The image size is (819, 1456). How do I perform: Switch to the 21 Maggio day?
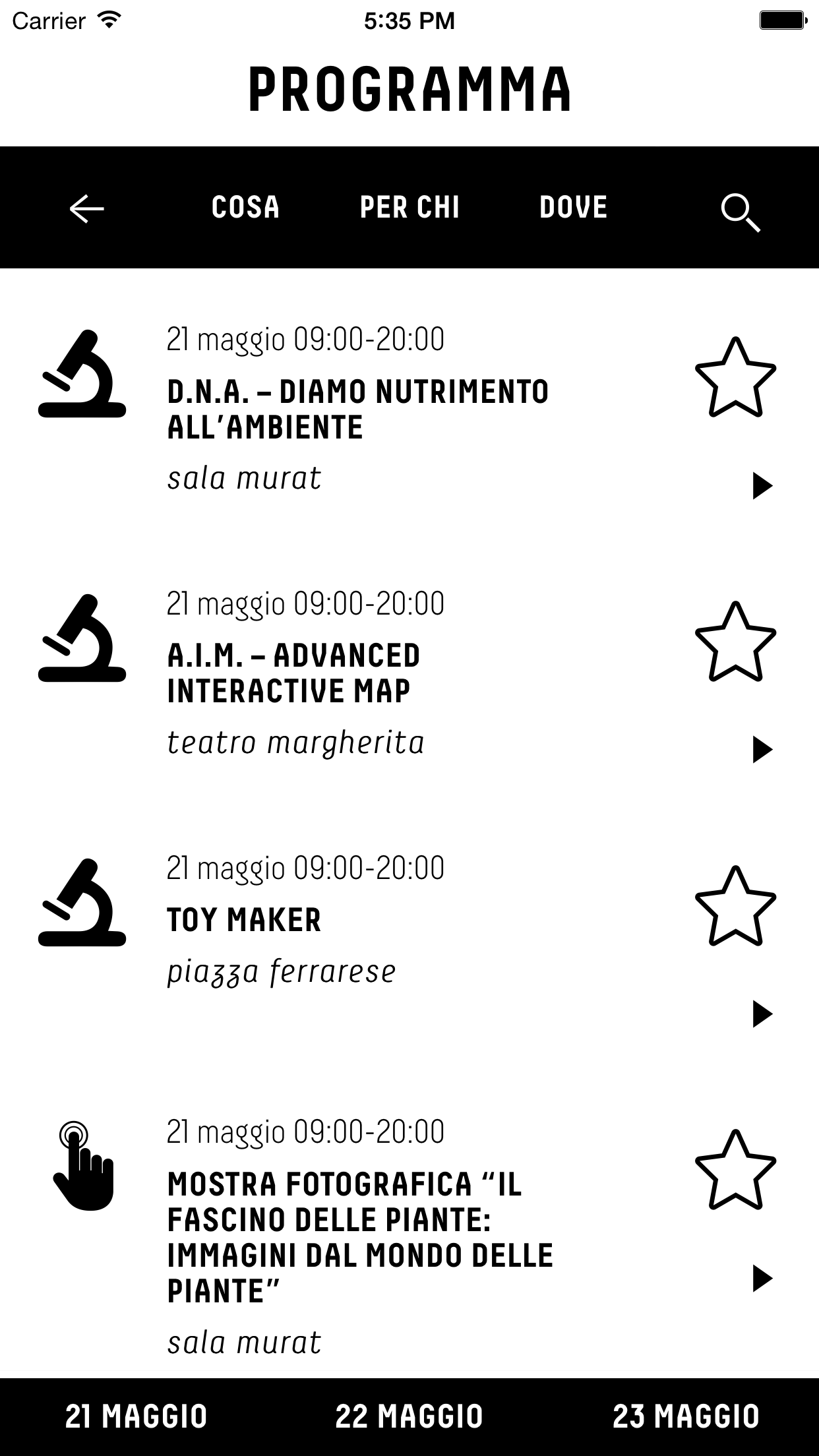tap(136, 1416)
